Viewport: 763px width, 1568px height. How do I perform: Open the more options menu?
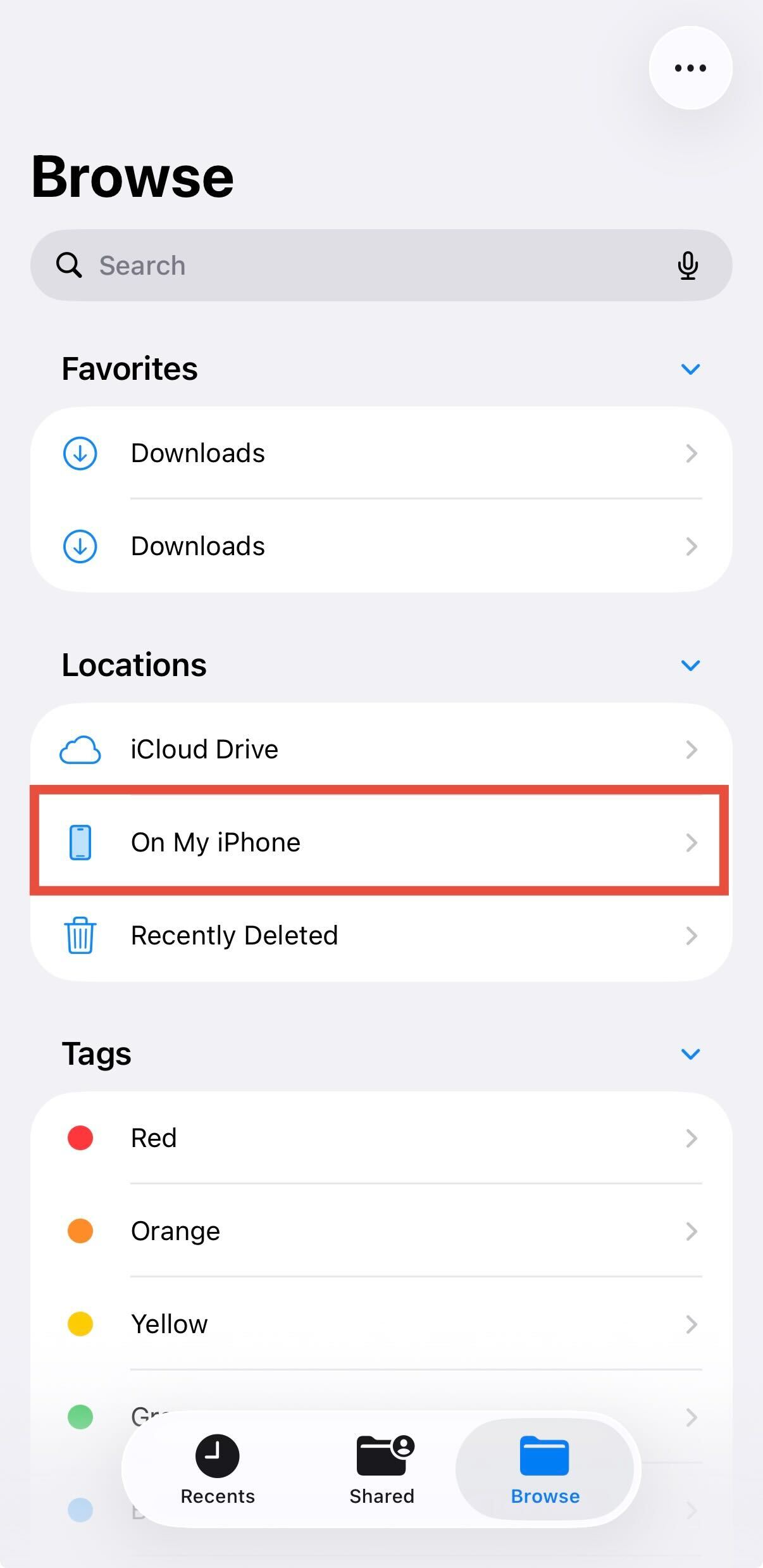pyautogui.click(x=690, y=68)
